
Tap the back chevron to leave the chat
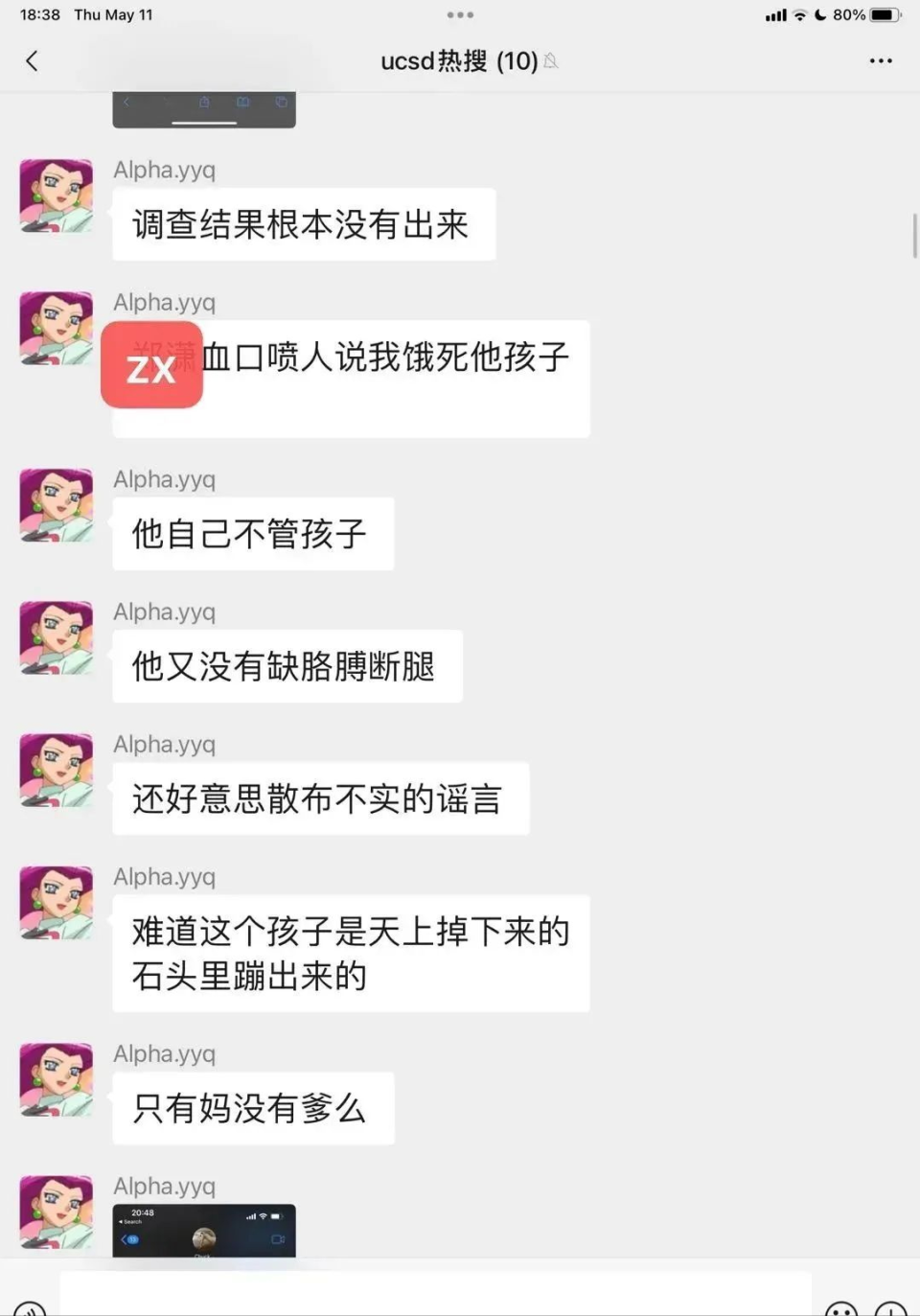pyautogui.click(x=33, y=60)
